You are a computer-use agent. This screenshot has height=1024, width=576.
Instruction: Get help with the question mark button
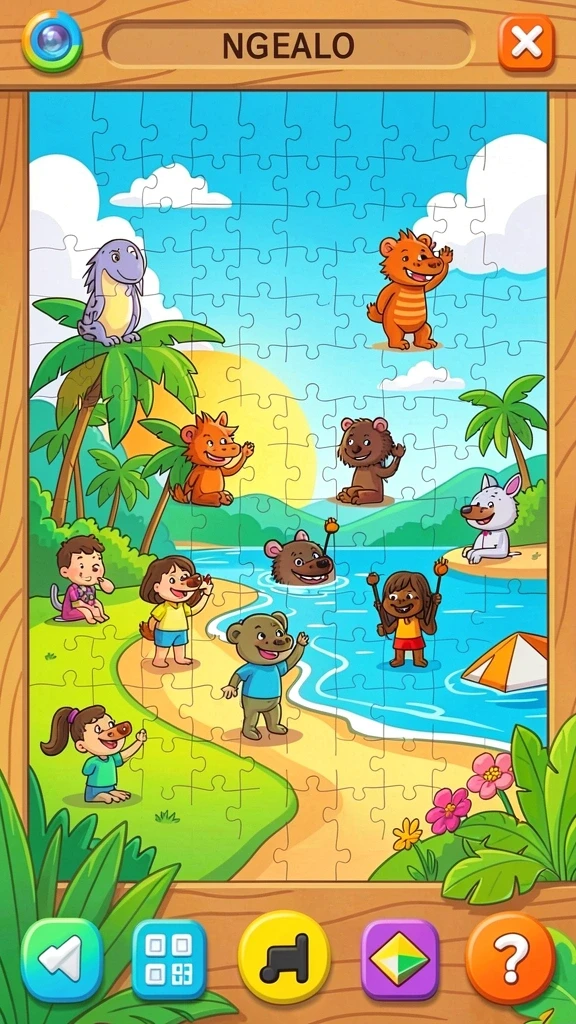[510, 957]
